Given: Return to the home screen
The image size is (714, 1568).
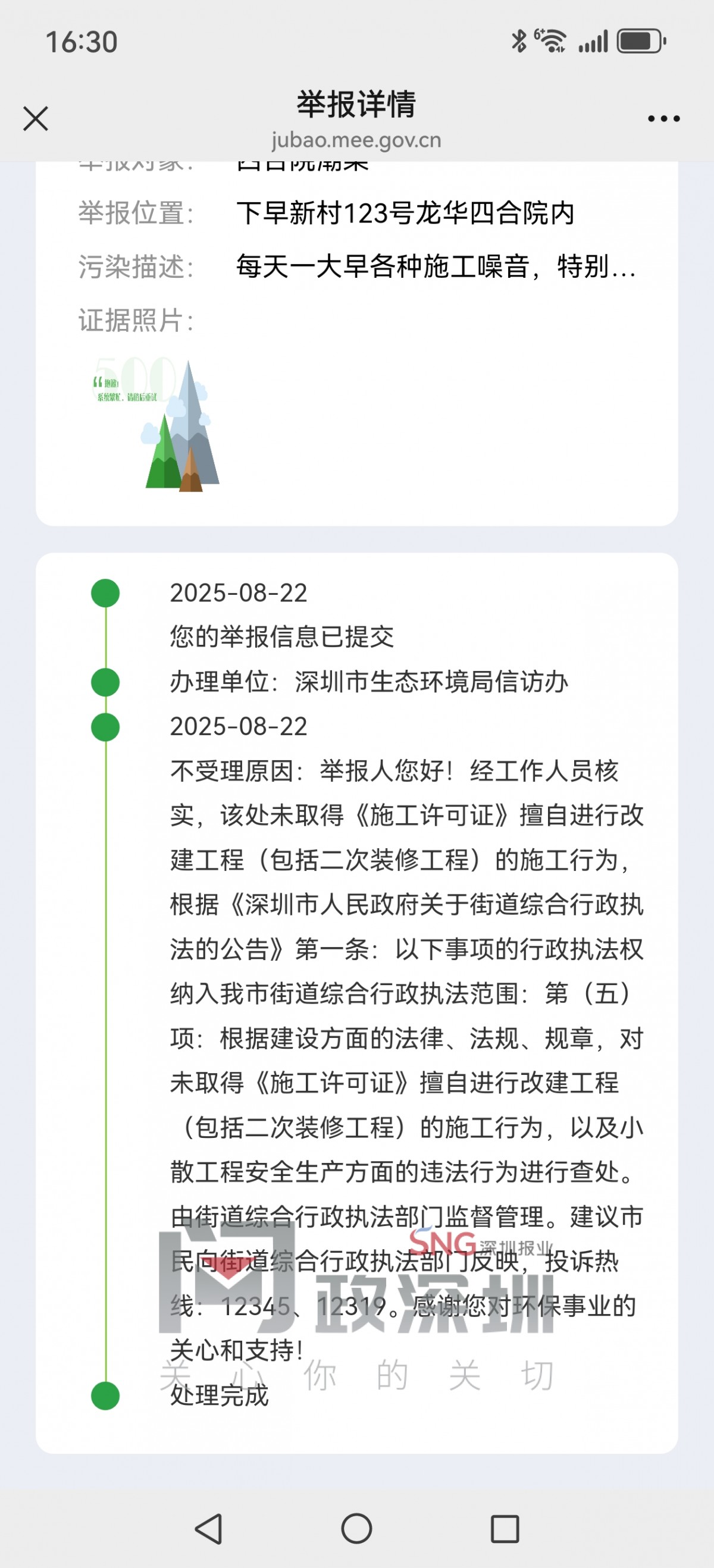Looking at the screenshot, I should coord(356,1528).
